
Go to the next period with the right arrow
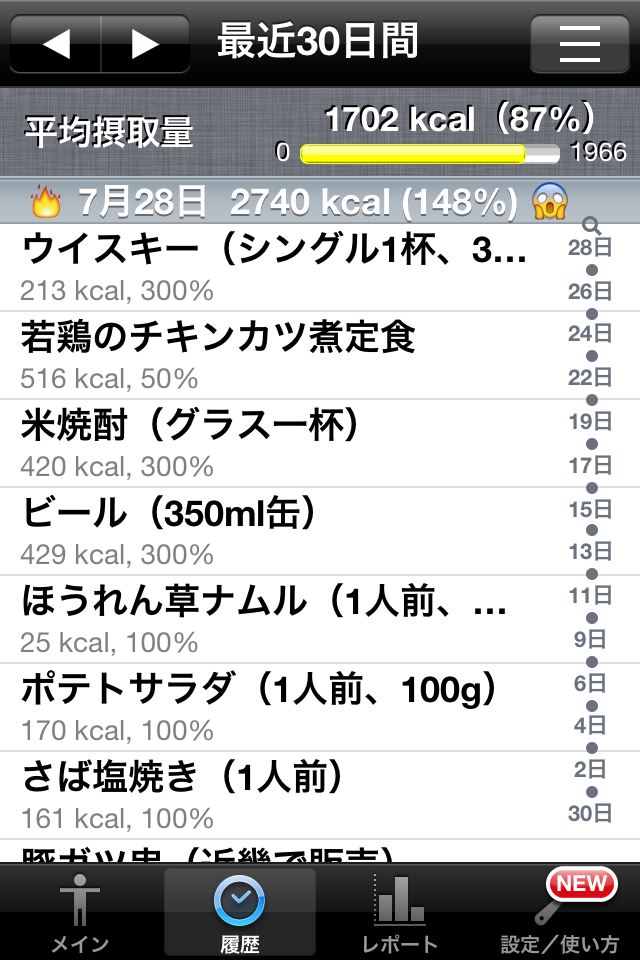tap(146, 44)
